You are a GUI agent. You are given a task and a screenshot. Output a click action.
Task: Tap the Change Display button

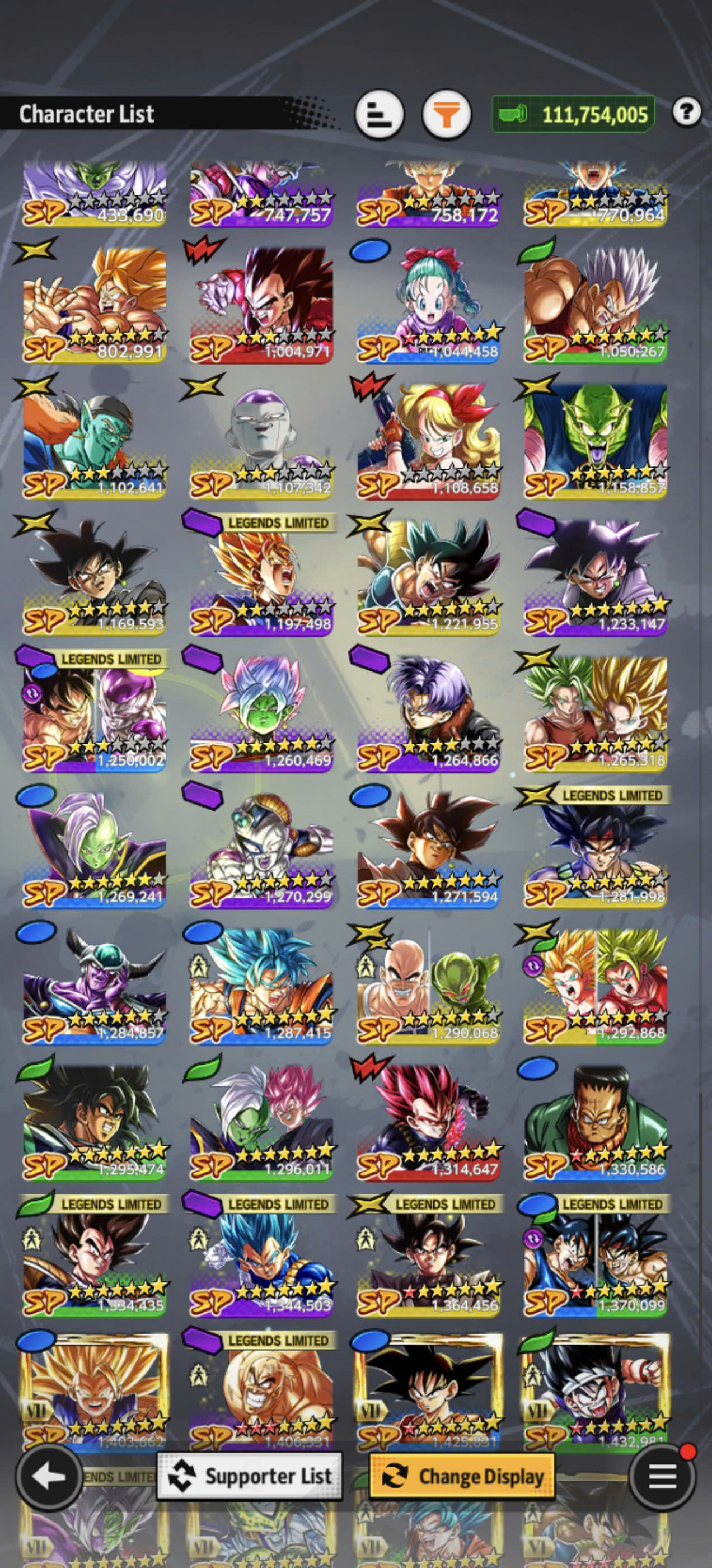pyautogui.click(x=462, y=1476)
